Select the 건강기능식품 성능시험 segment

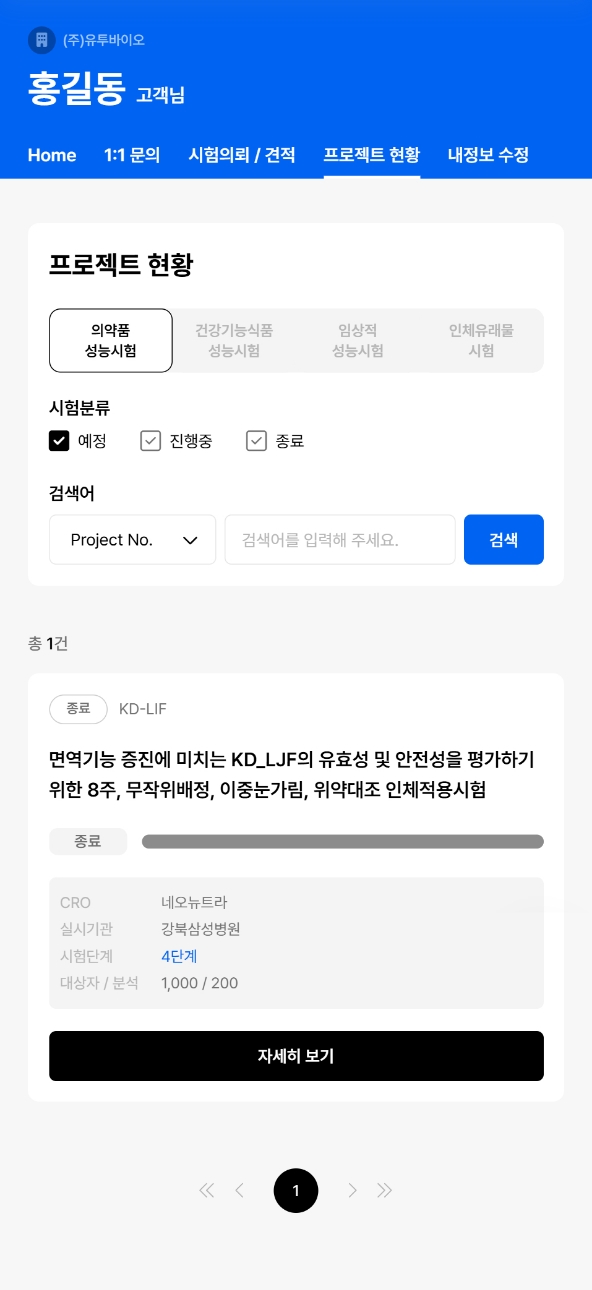[234, 341]
